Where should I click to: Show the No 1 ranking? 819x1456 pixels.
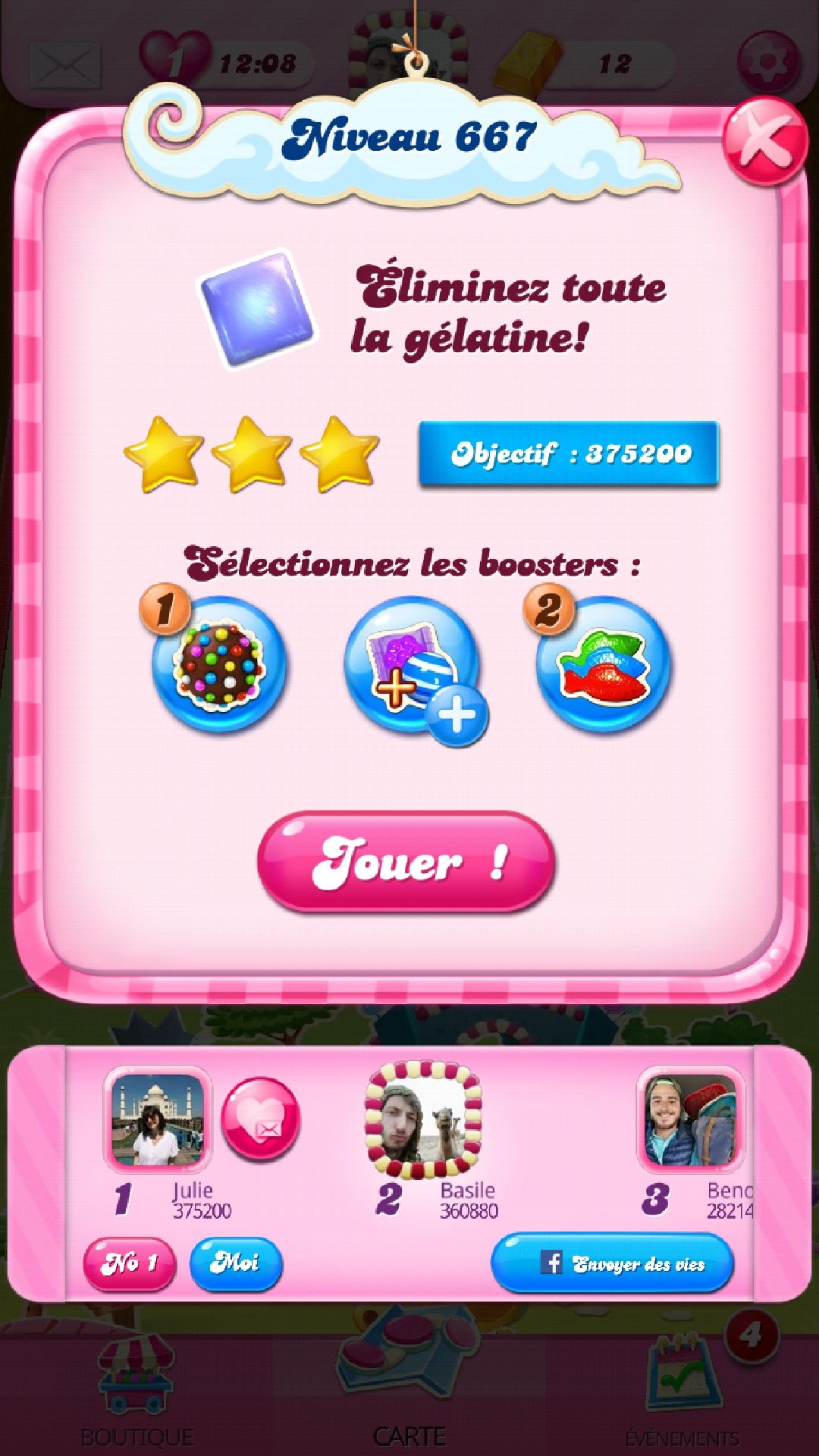coord(129,1263)
